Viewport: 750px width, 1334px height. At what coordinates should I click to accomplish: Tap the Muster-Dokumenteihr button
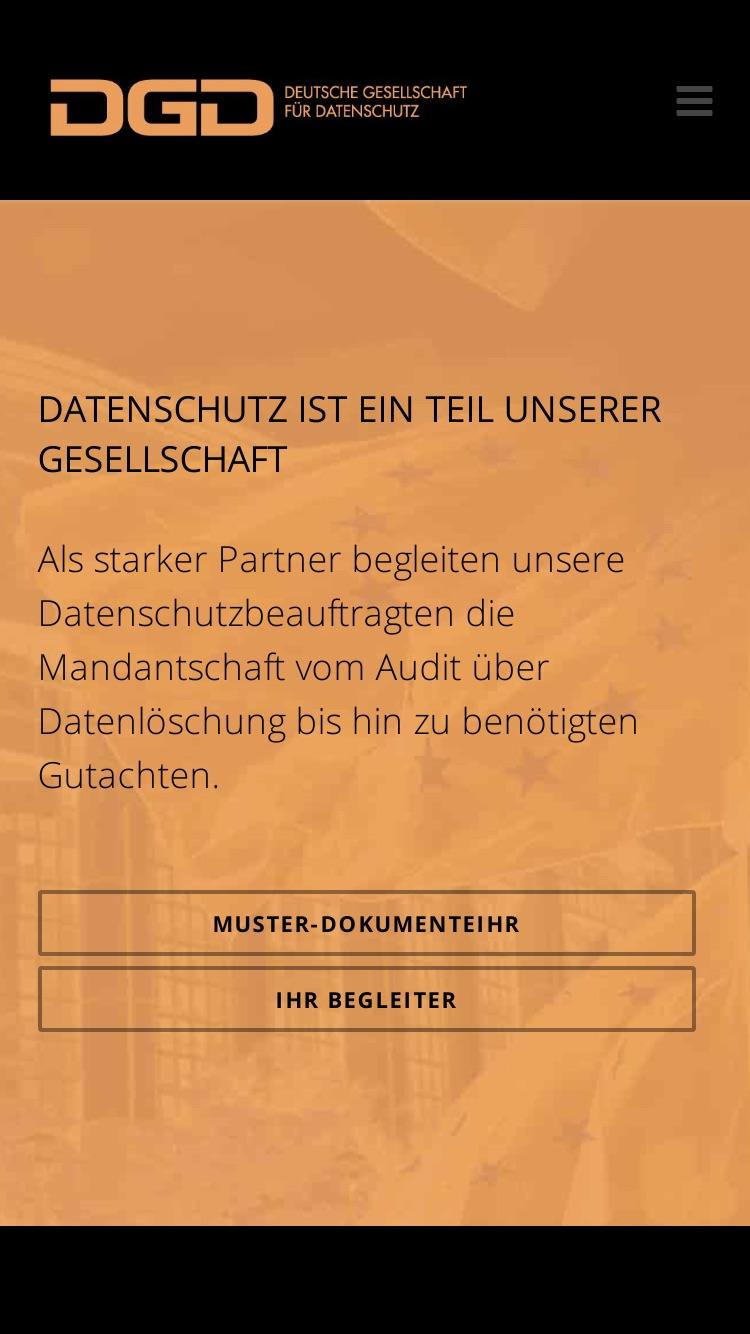(x=367, y=923)
